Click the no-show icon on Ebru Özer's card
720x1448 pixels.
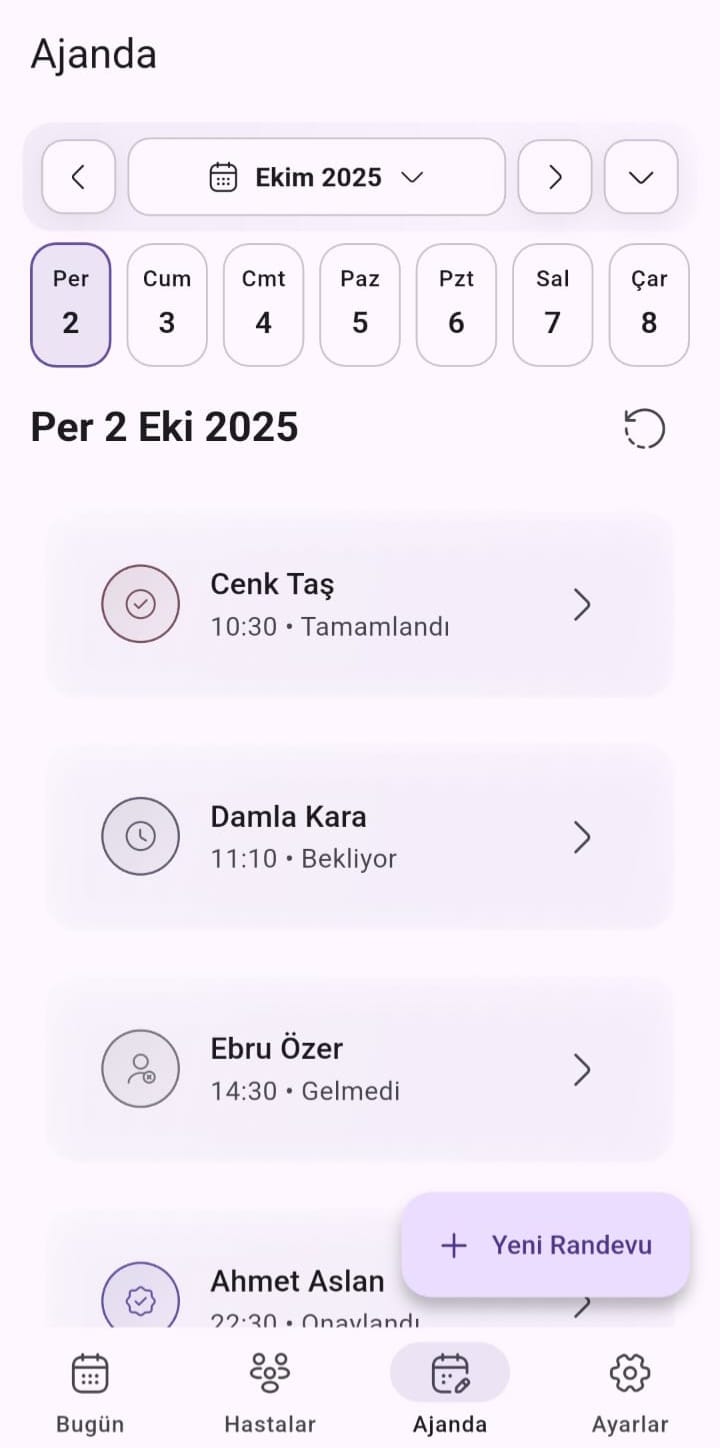tap(140, 1069)
